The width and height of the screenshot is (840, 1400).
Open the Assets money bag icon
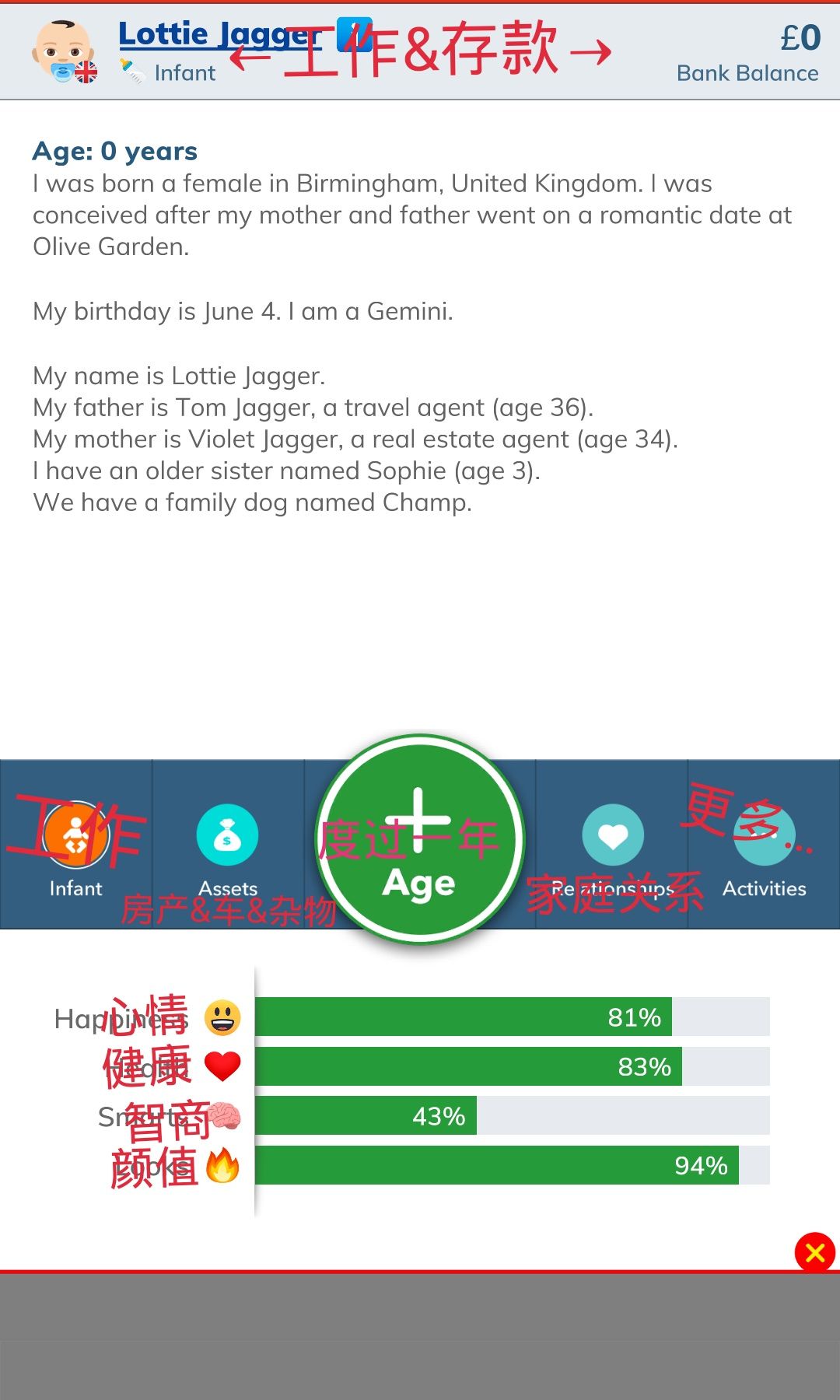226,834
